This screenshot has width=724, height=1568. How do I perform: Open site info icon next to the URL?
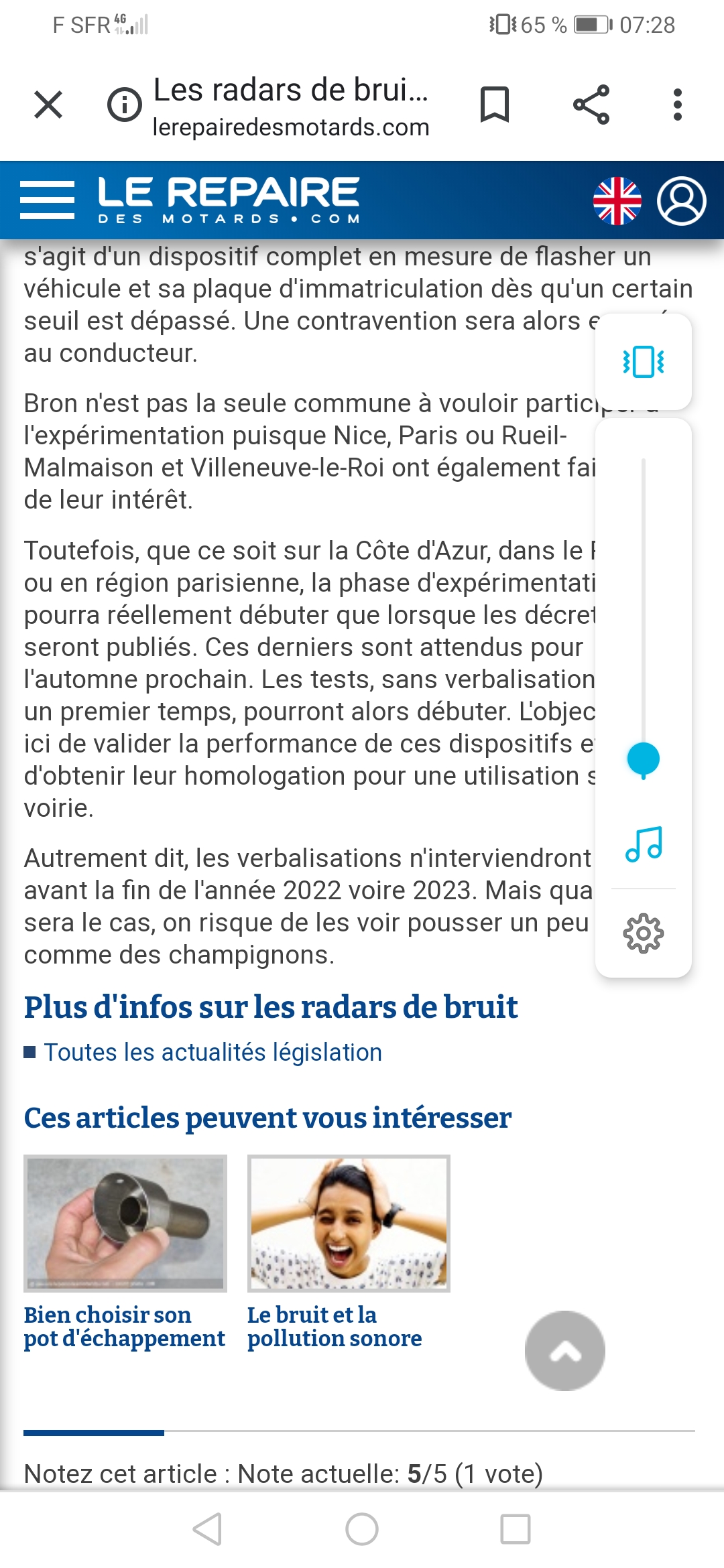[125, 105]
